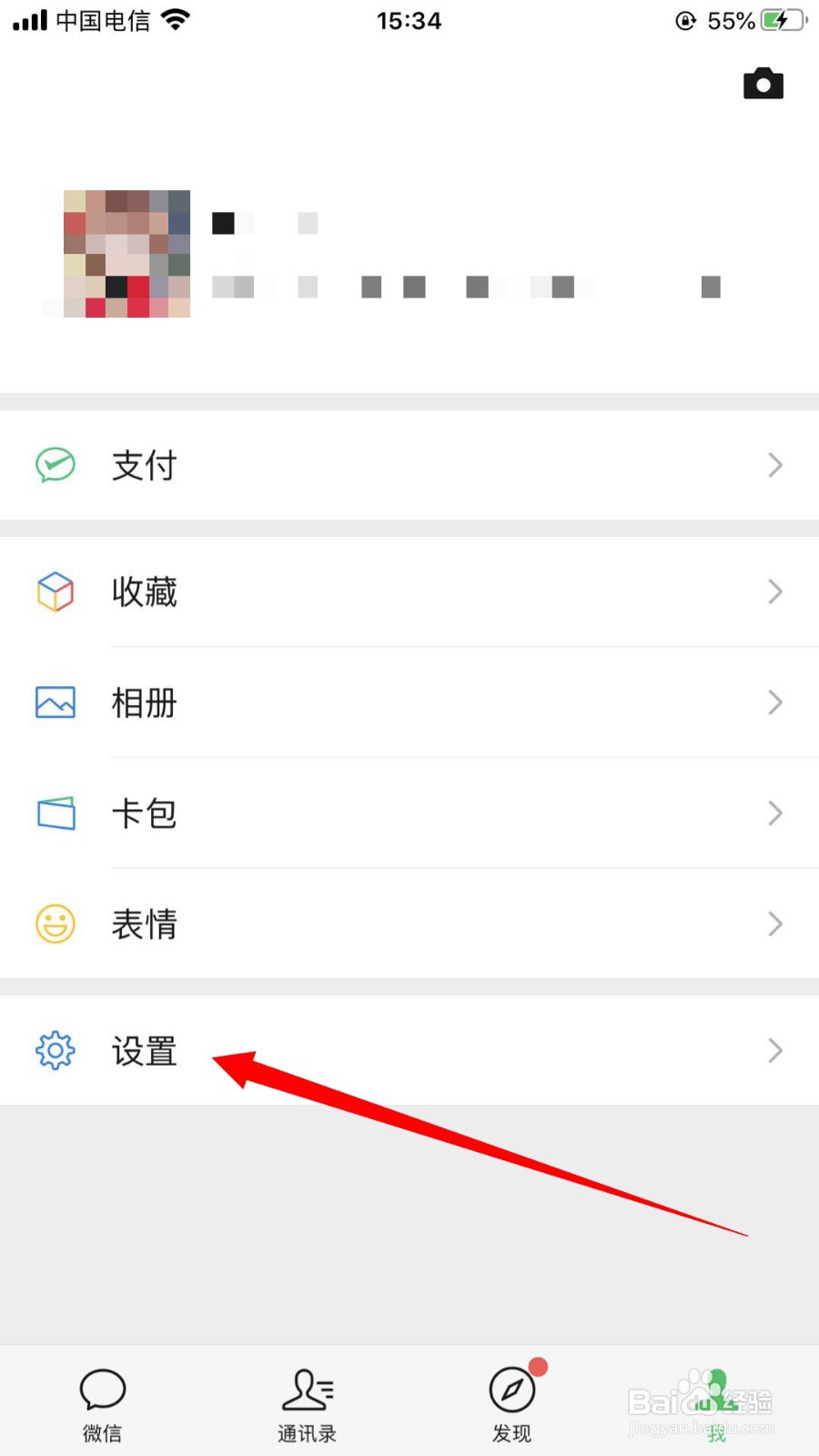
Task: Switch to the 发现 (Discover) tab
Action: click(511, 1401)
